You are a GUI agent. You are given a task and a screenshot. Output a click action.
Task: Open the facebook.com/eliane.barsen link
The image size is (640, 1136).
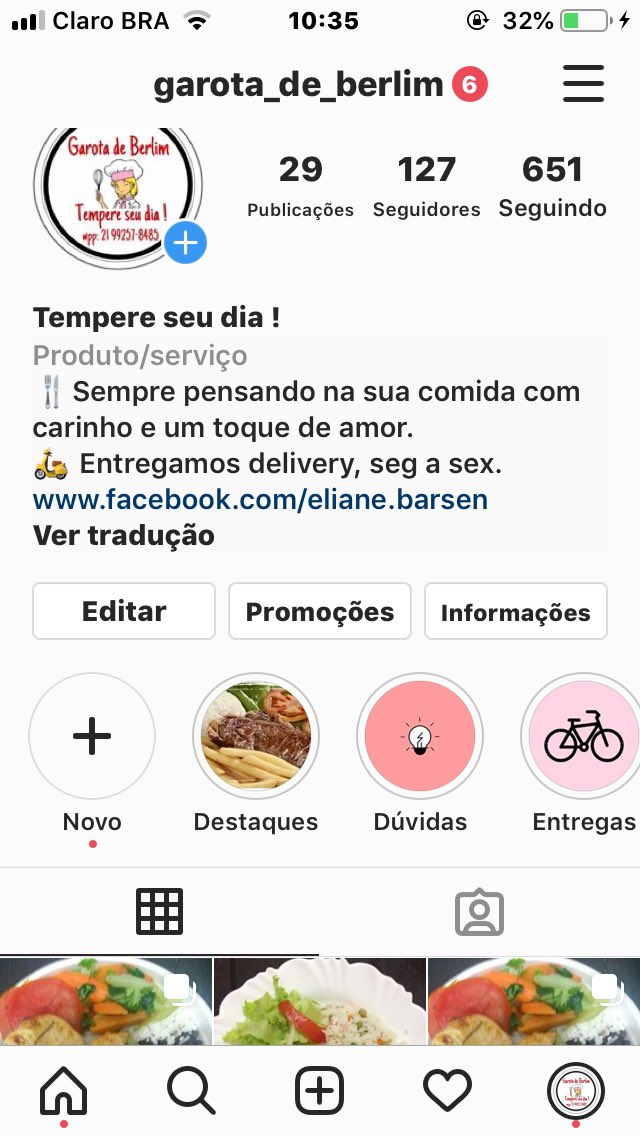point(260,499)
